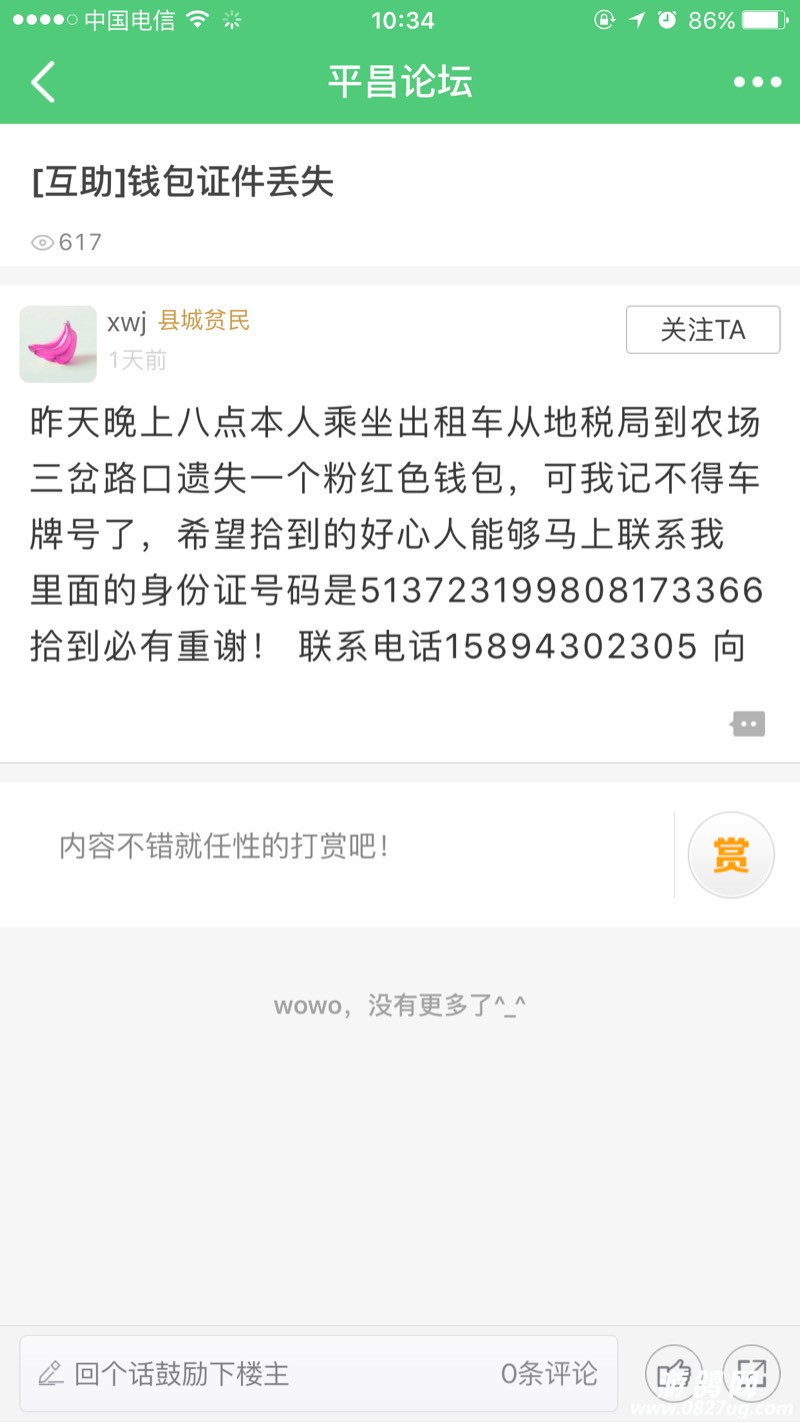The height and width of the screenshot is (1423, 800).
Task: Like the post with the thumbs-up icon
Action: click(x=674, y=1374)
